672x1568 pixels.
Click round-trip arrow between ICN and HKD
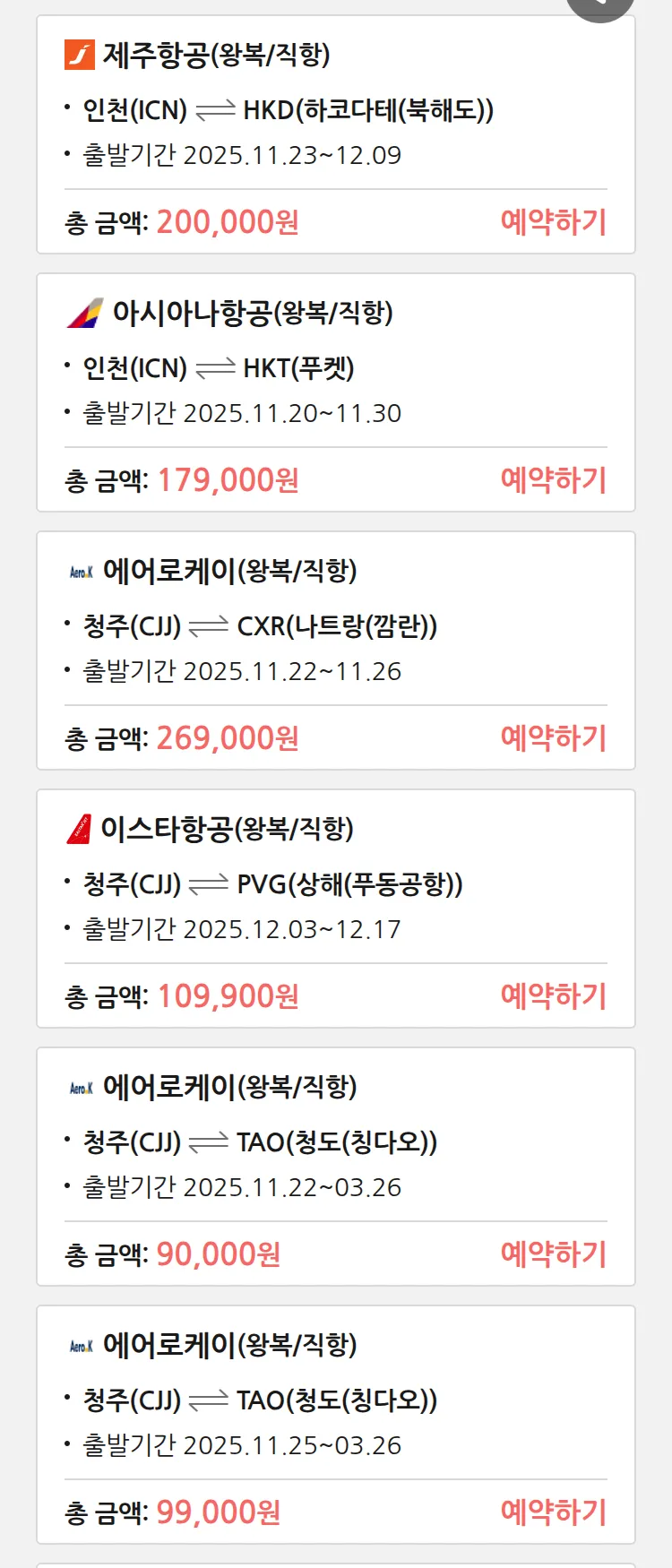215,110
